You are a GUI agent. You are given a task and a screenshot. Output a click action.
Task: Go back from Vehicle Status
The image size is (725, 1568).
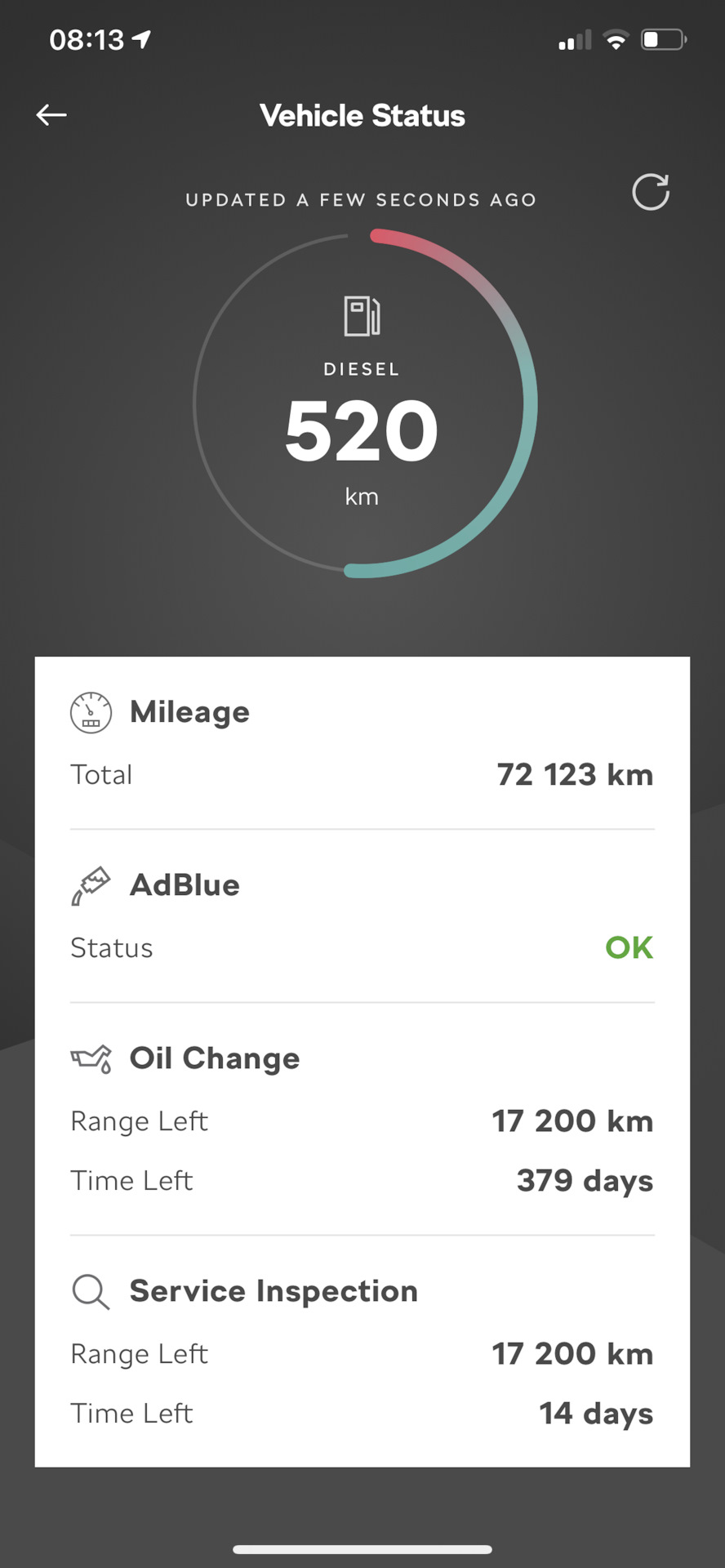click(51, 115)
